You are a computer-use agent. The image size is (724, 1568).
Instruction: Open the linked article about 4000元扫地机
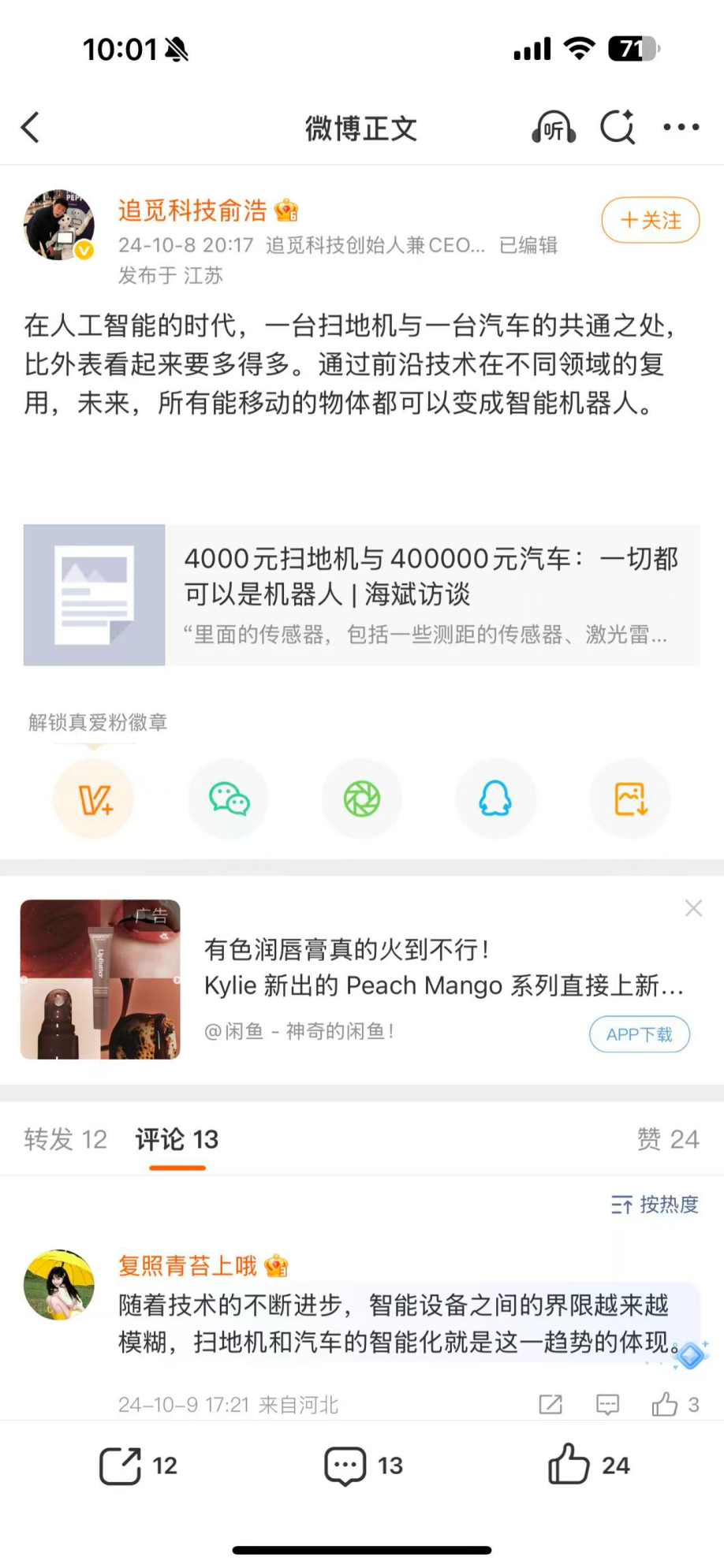click(x=361, y=594)
